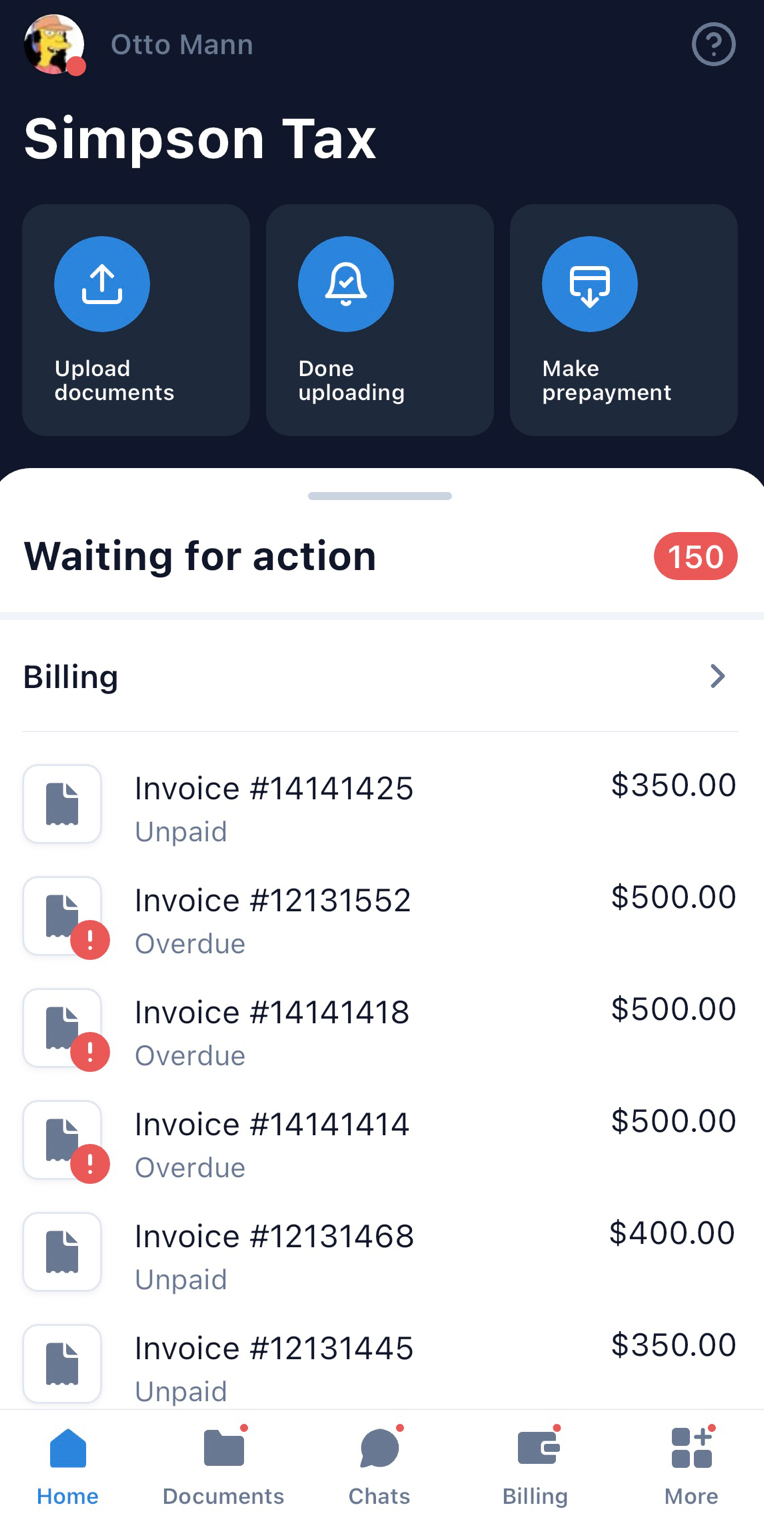The height and width of the screenshot is (1536, 764).
Task: Start Make prepayment action
Action: click(624, 320)
